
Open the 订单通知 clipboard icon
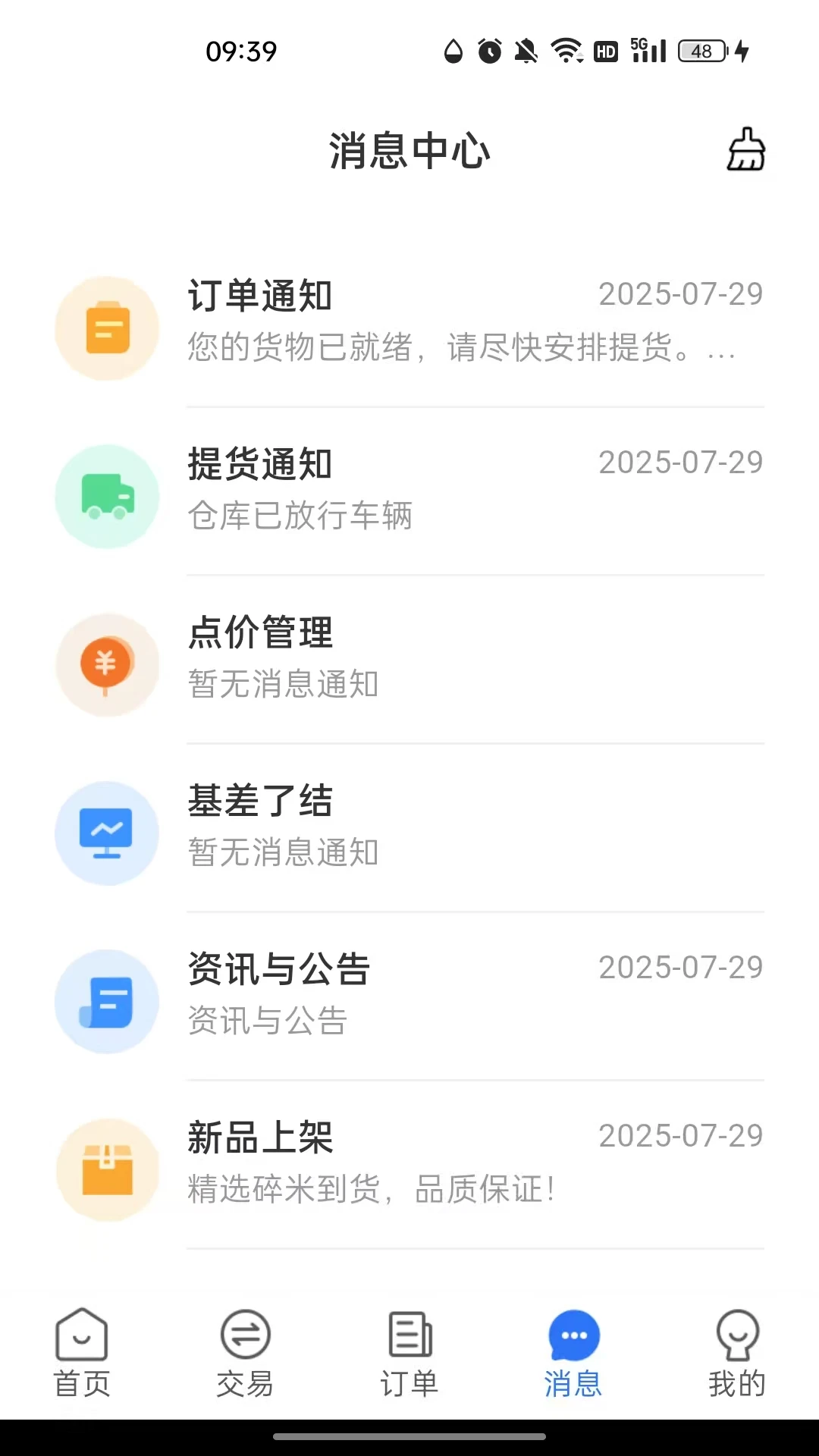pyautogui.click(x=106, y=328)
